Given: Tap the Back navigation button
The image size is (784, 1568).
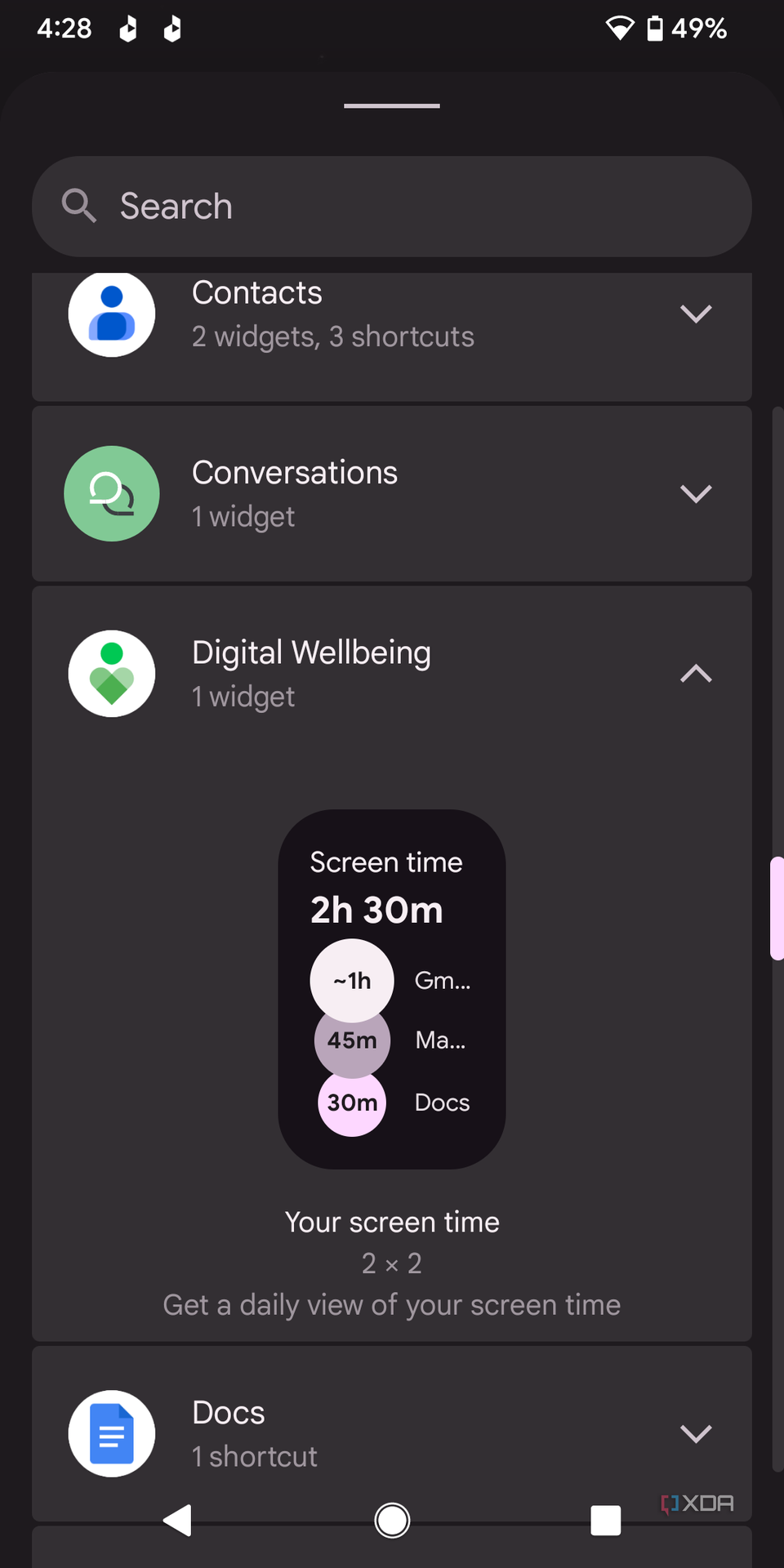Looking at the screenshot, I should [x=177, y=1520].
